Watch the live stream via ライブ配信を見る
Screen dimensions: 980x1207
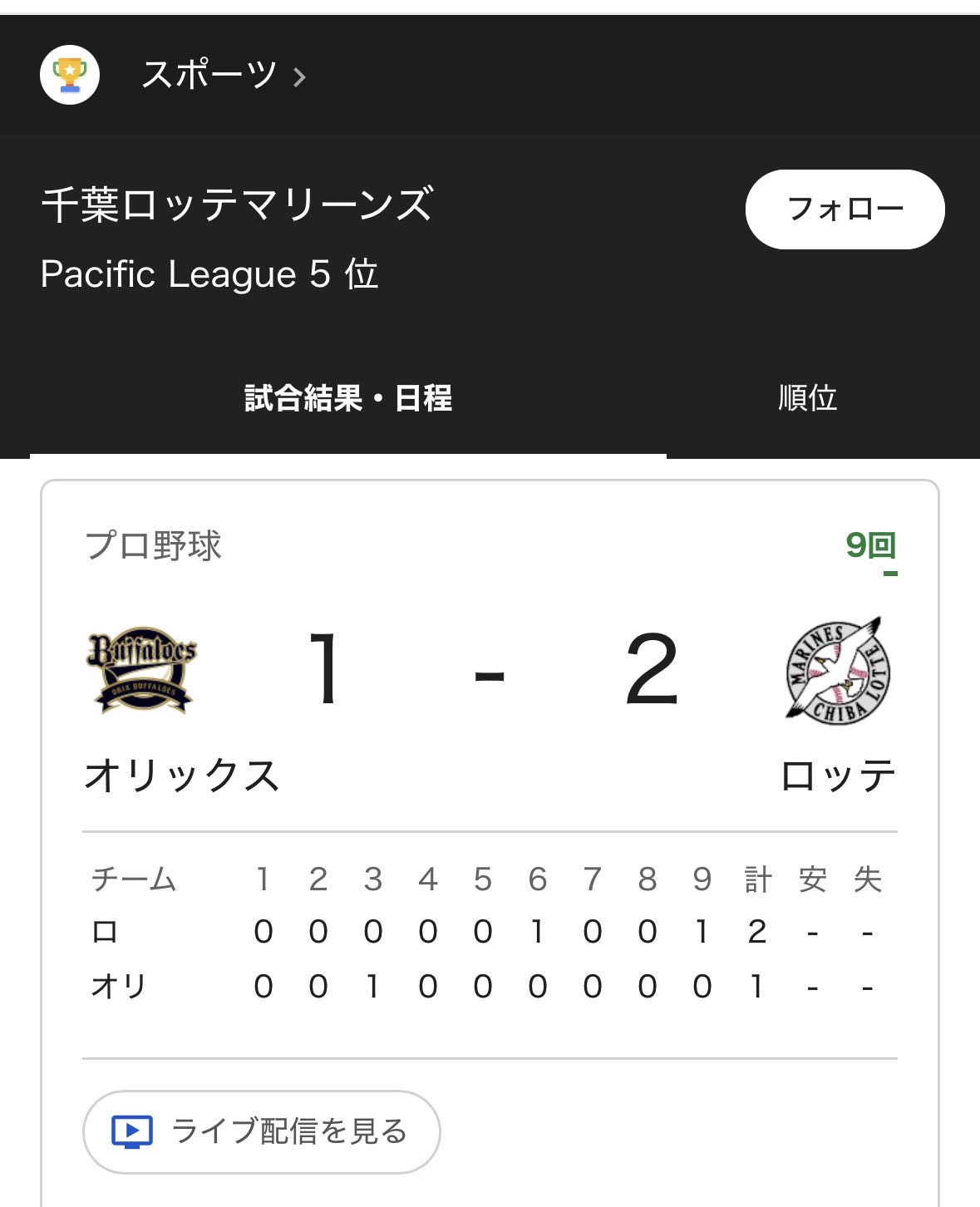tap(261, 1132)
